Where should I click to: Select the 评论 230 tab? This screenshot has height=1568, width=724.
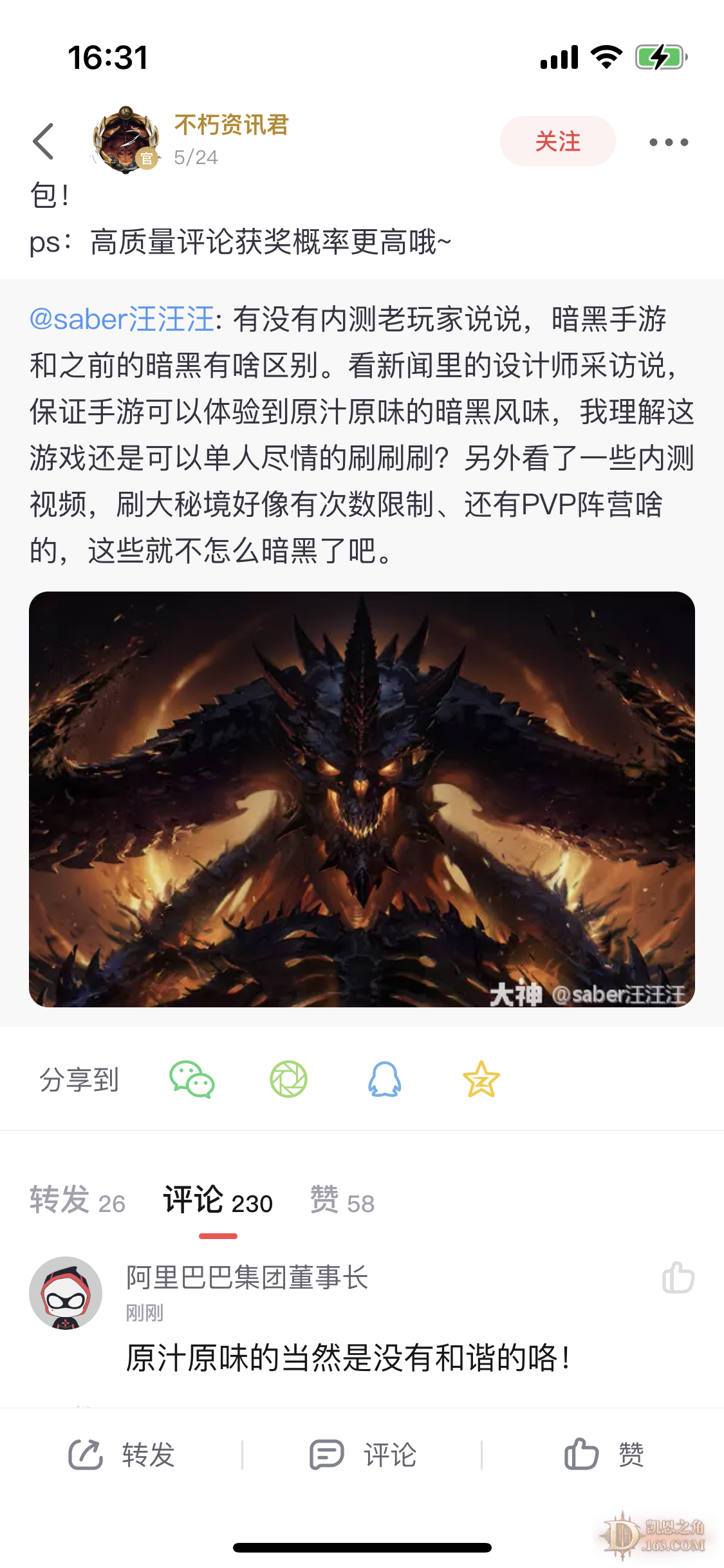(218, 1201)
